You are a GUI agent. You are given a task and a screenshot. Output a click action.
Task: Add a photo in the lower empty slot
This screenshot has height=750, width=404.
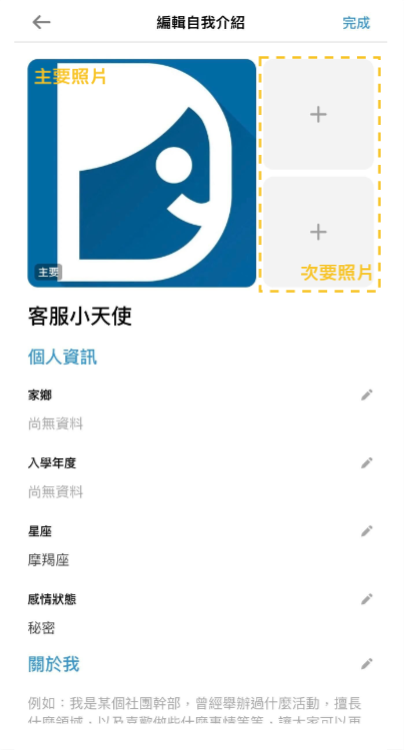pyautogui.click(x=318, y=232)
